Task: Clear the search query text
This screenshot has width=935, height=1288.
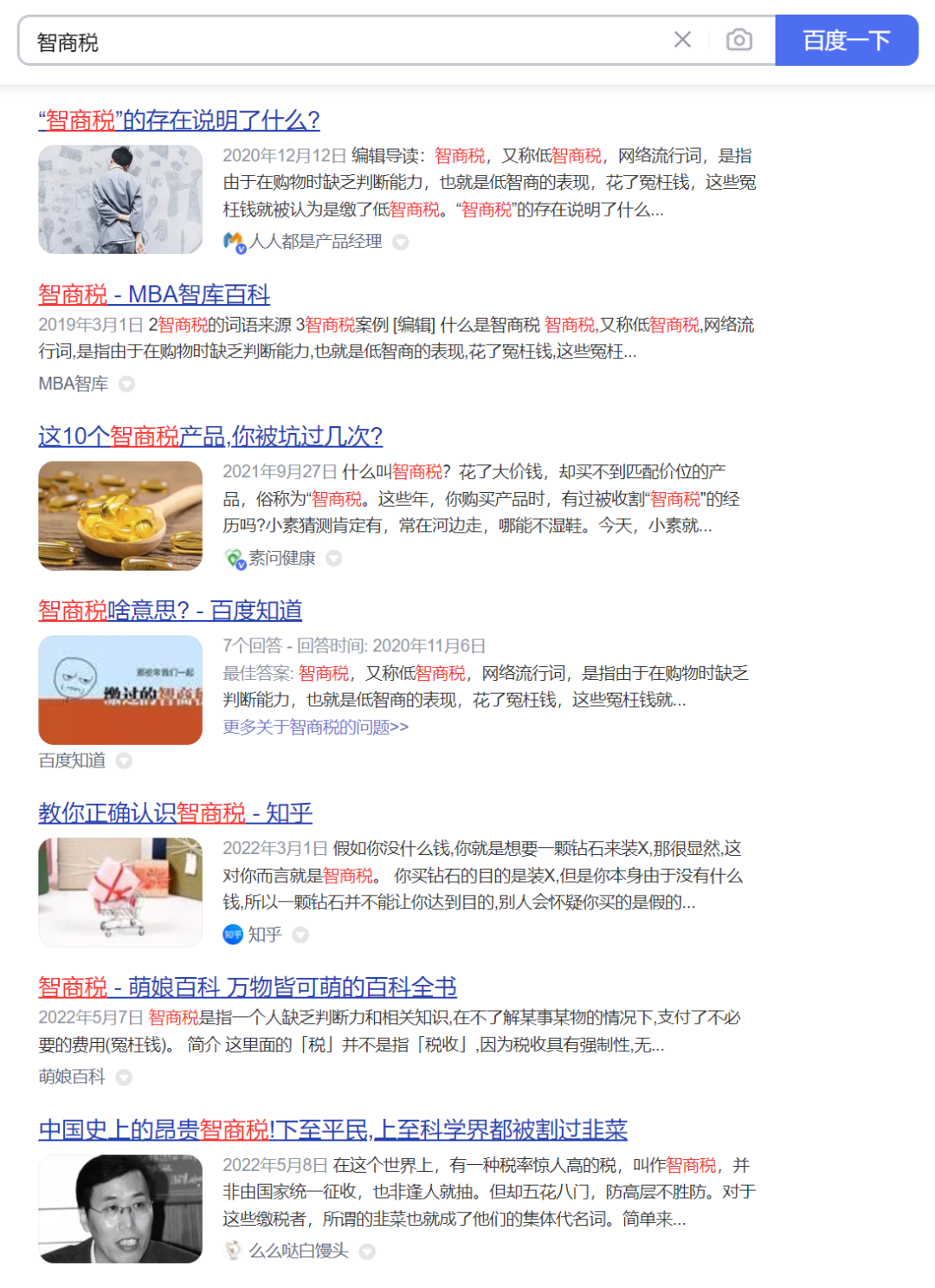Action: coord(682,40)
